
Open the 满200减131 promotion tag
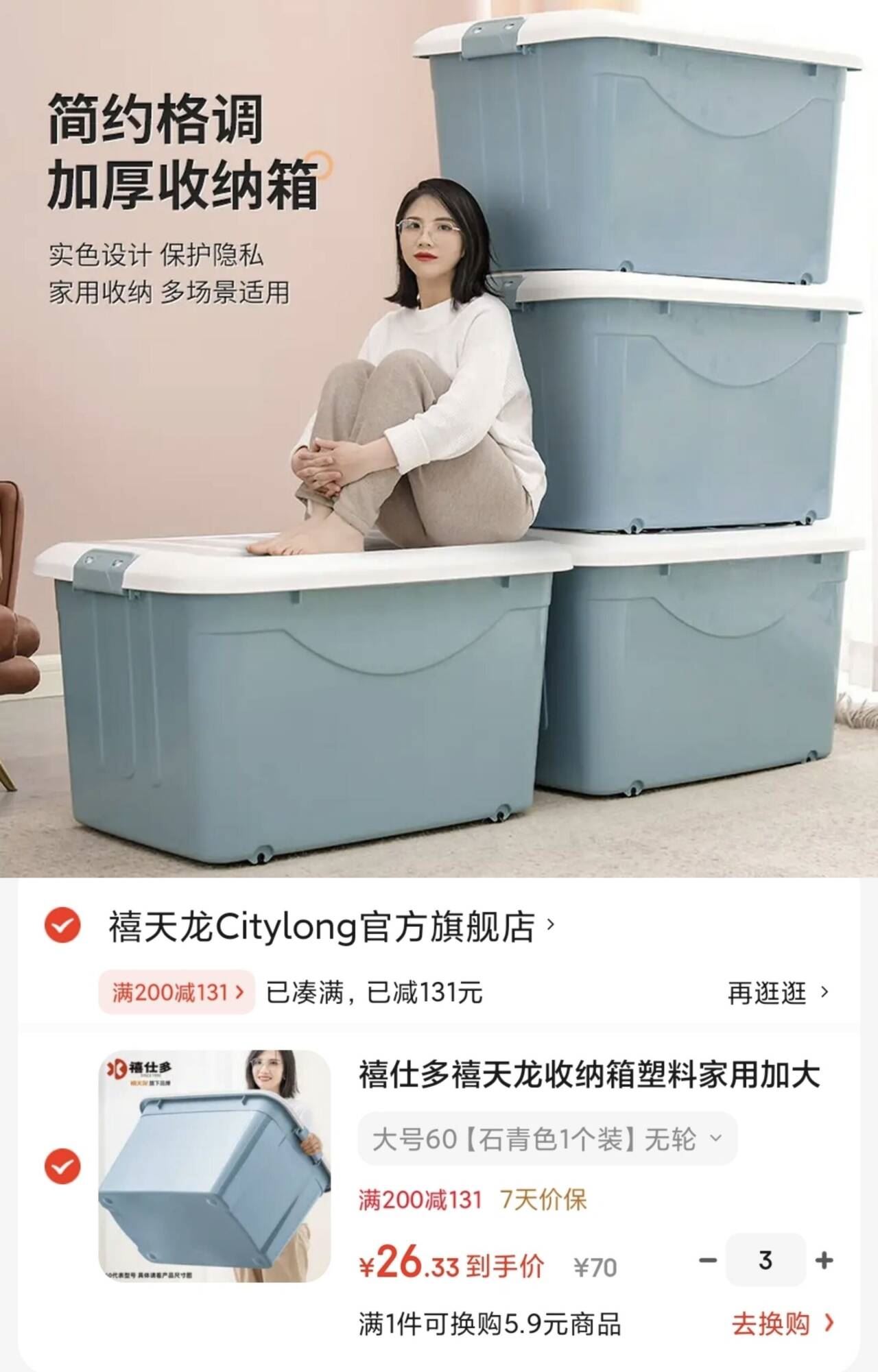click(177, 992)
